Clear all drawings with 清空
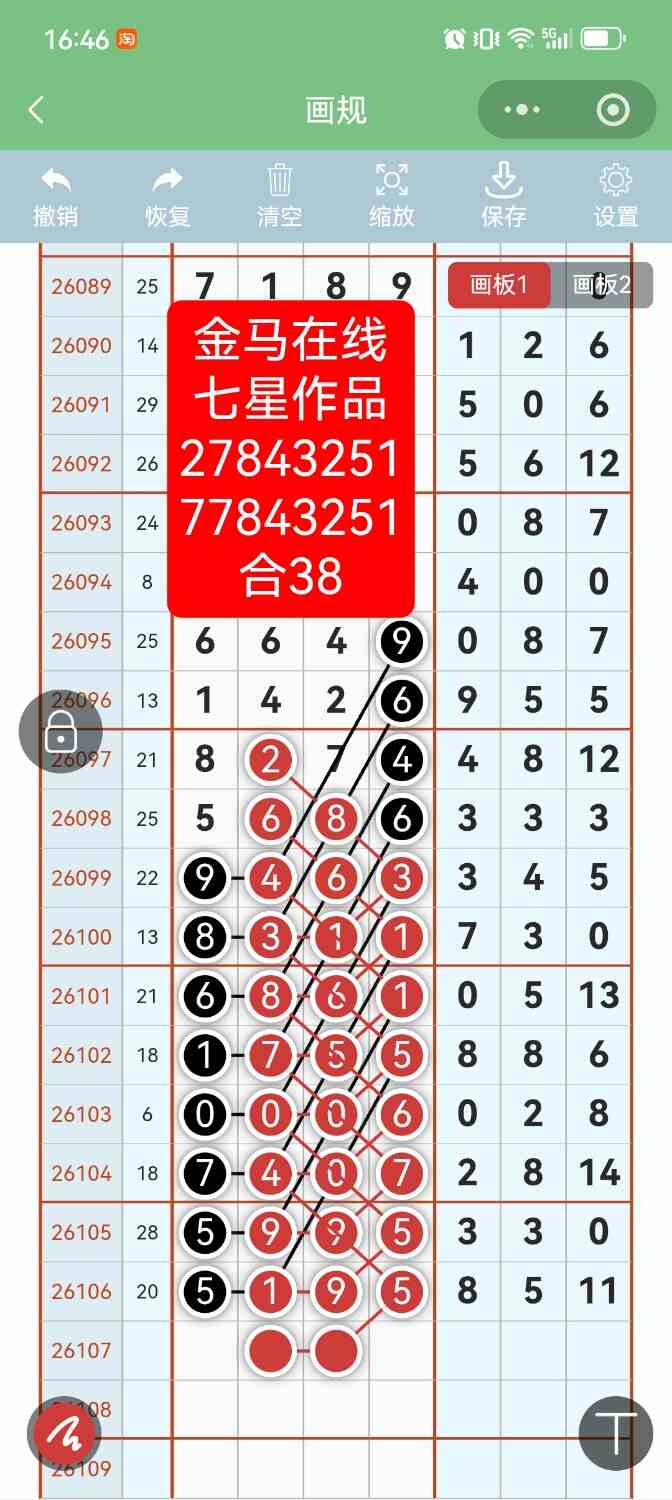The height and width of the screenshot is (1500, 672). coord(280,196)
